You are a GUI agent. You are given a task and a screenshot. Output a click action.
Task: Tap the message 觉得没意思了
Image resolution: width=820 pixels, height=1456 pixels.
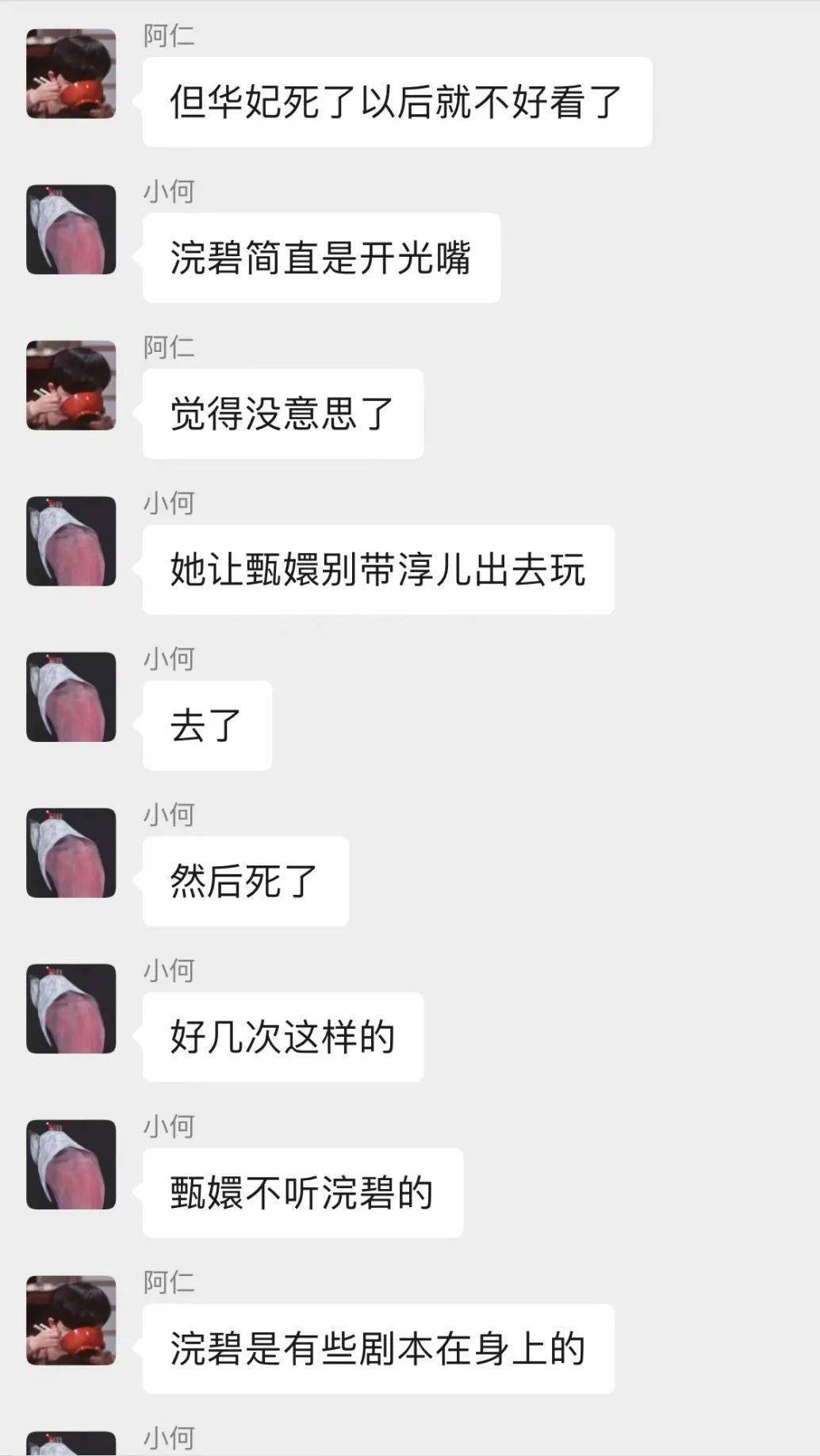282,412
